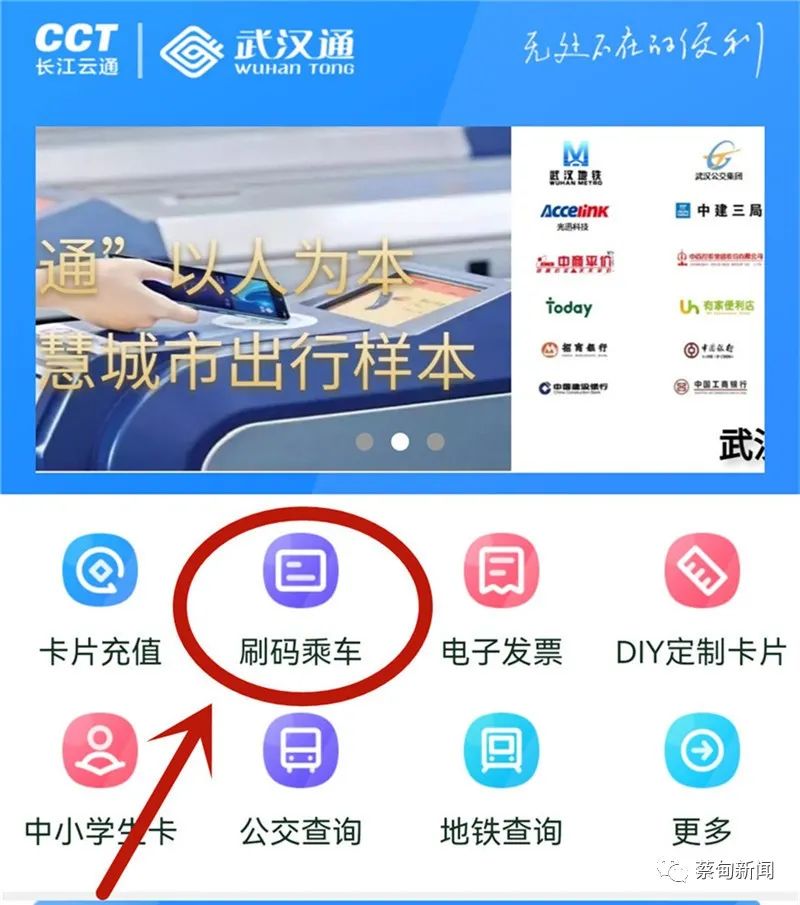Open 卡片充值 card top-up
Image resolution: width=800 pixels, height=905 pixels.
[x=100, y=575]
